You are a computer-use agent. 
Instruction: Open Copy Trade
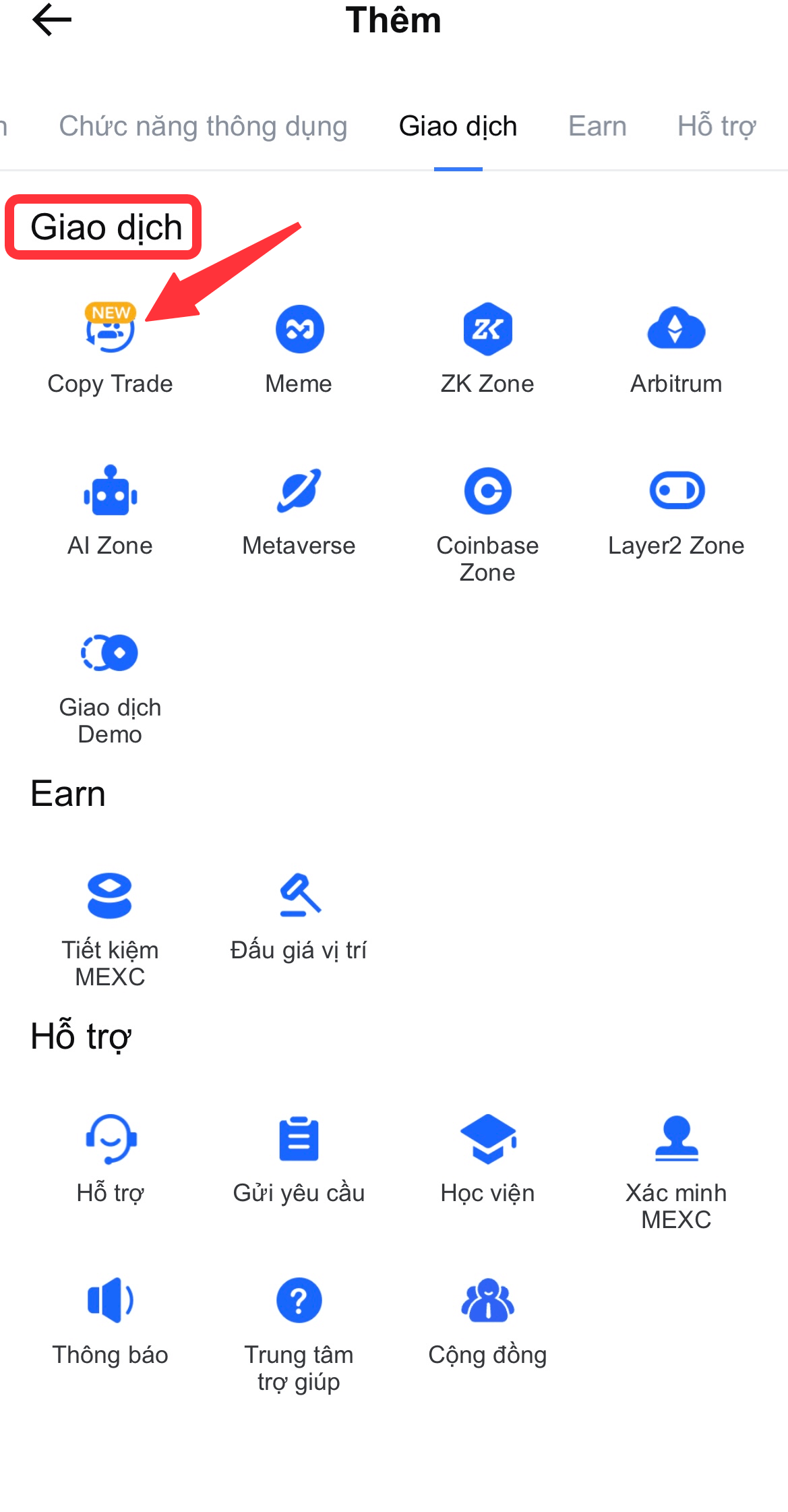[x=110, y=330]
